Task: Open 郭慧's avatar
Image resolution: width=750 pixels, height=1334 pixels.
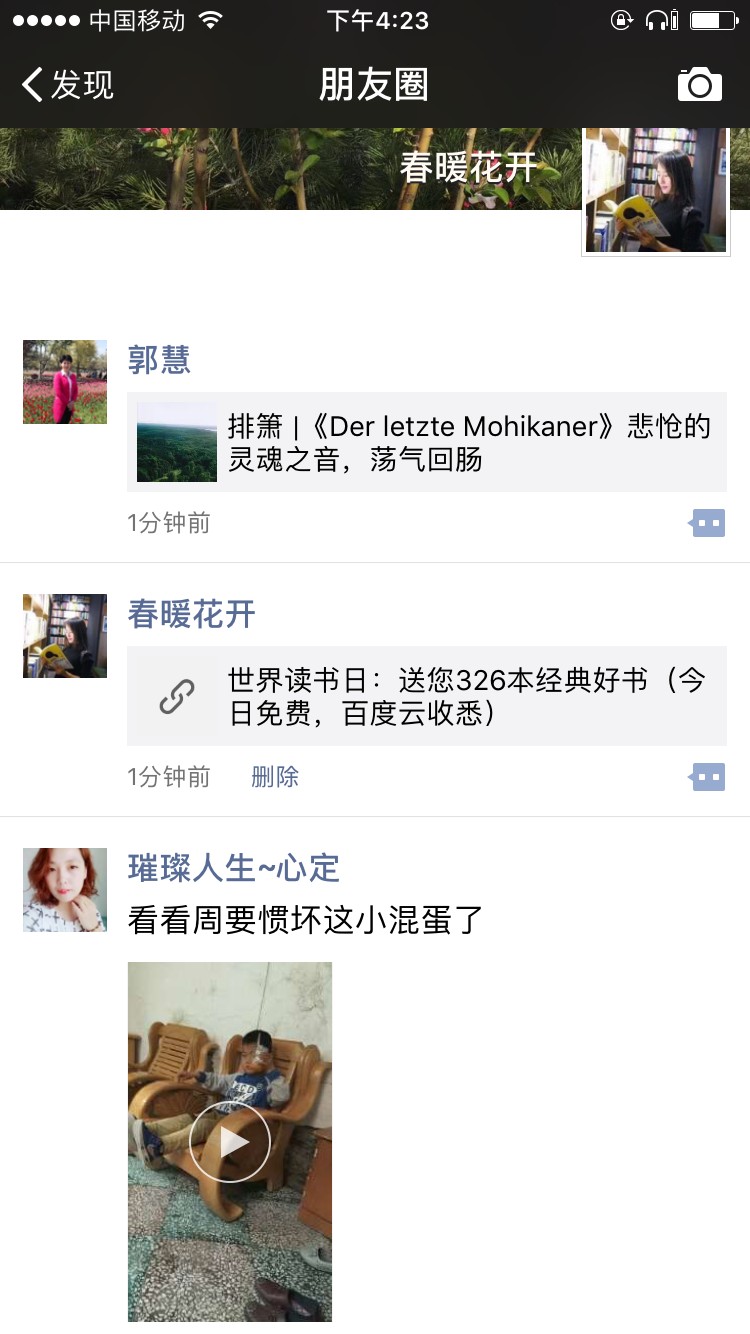Action: pos(65,382)
